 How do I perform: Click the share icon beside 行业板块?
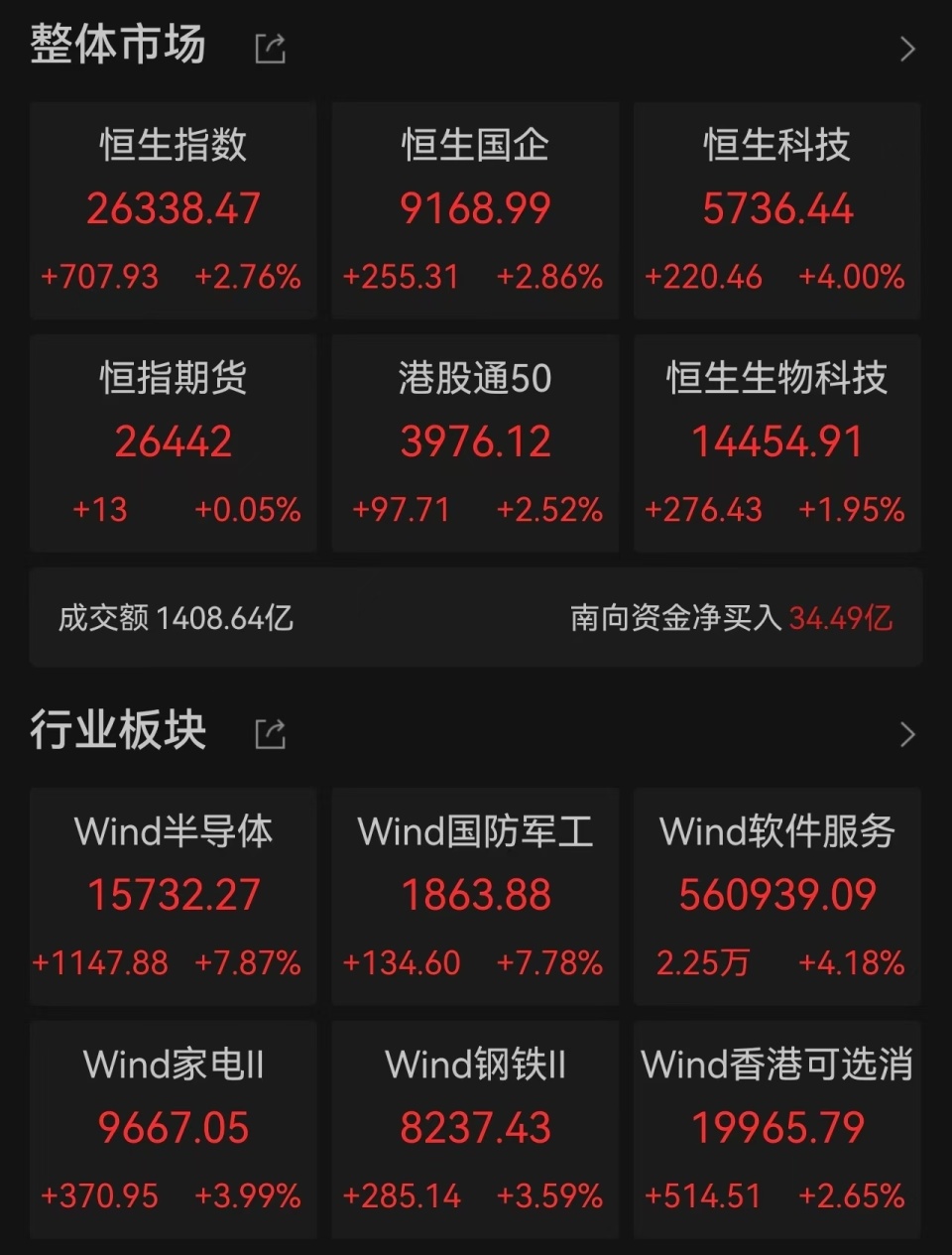pyautogui.click(x=268, y=733)
